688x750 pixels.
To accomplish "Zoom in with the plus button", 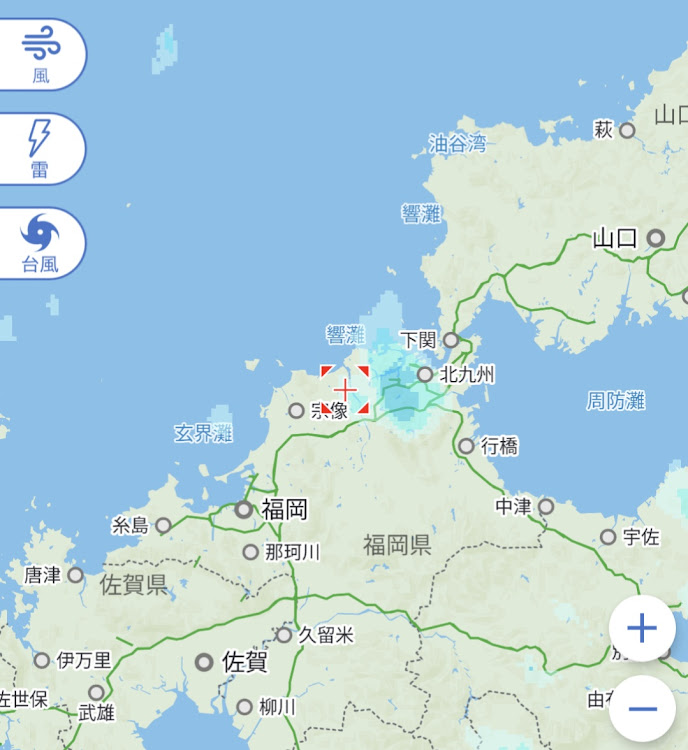I will 642,628.
